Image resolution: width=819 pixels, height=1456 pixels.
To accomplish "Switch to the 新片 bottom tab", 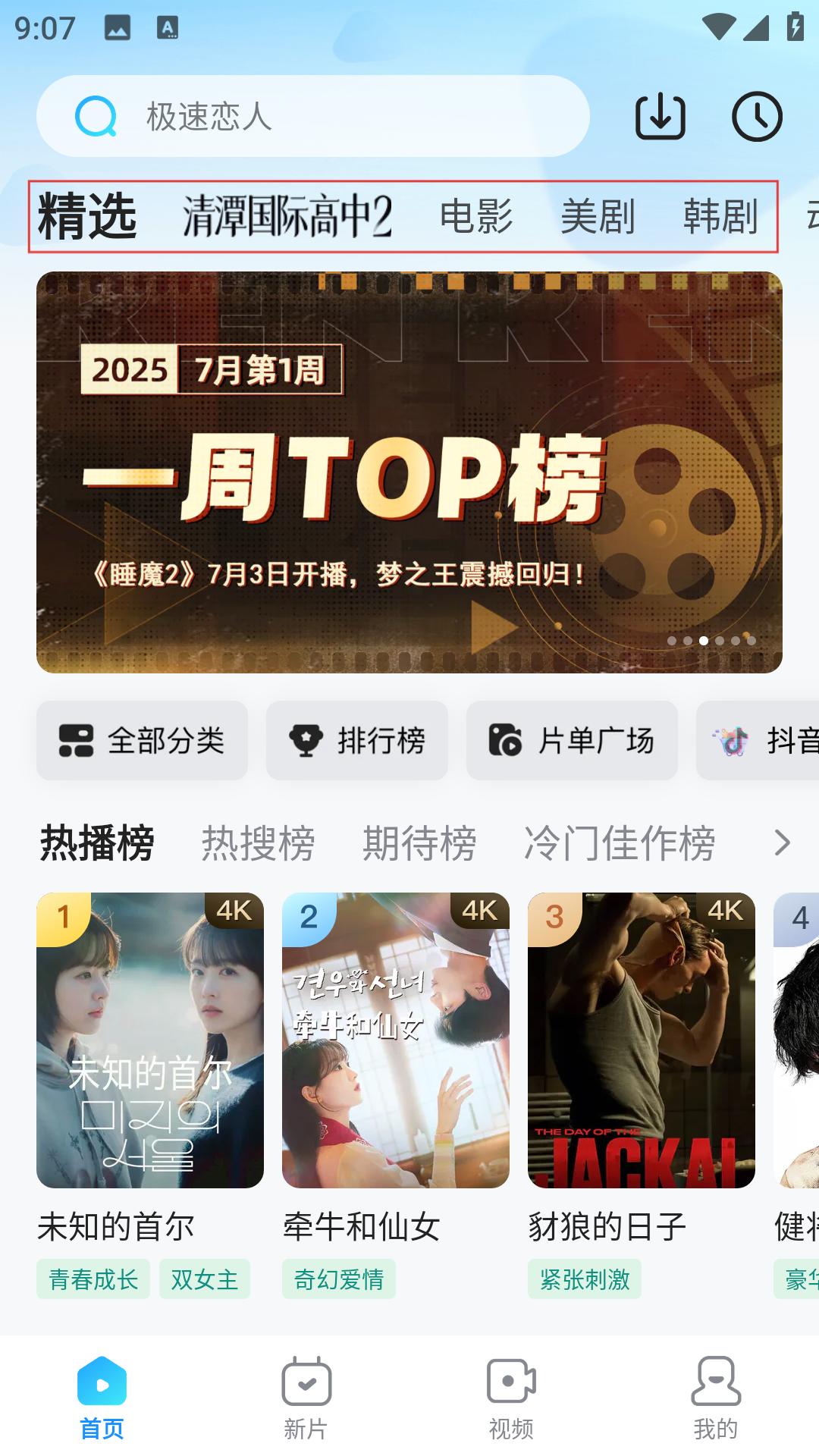I will 306,1398.
